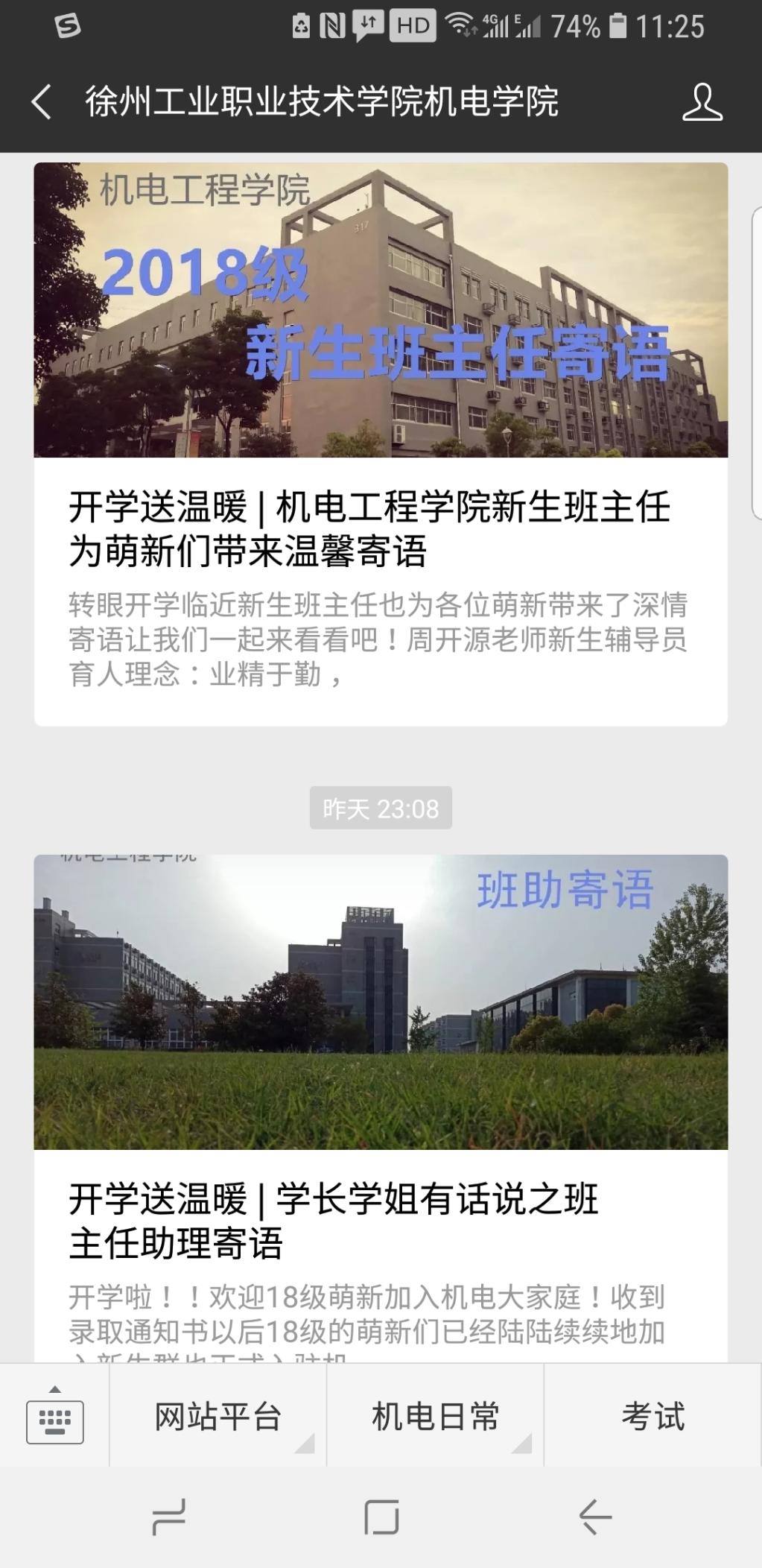The height and width of the screenshot is (1568, 762).
Task: Open the account profile icon
Action: click(702, 102)
